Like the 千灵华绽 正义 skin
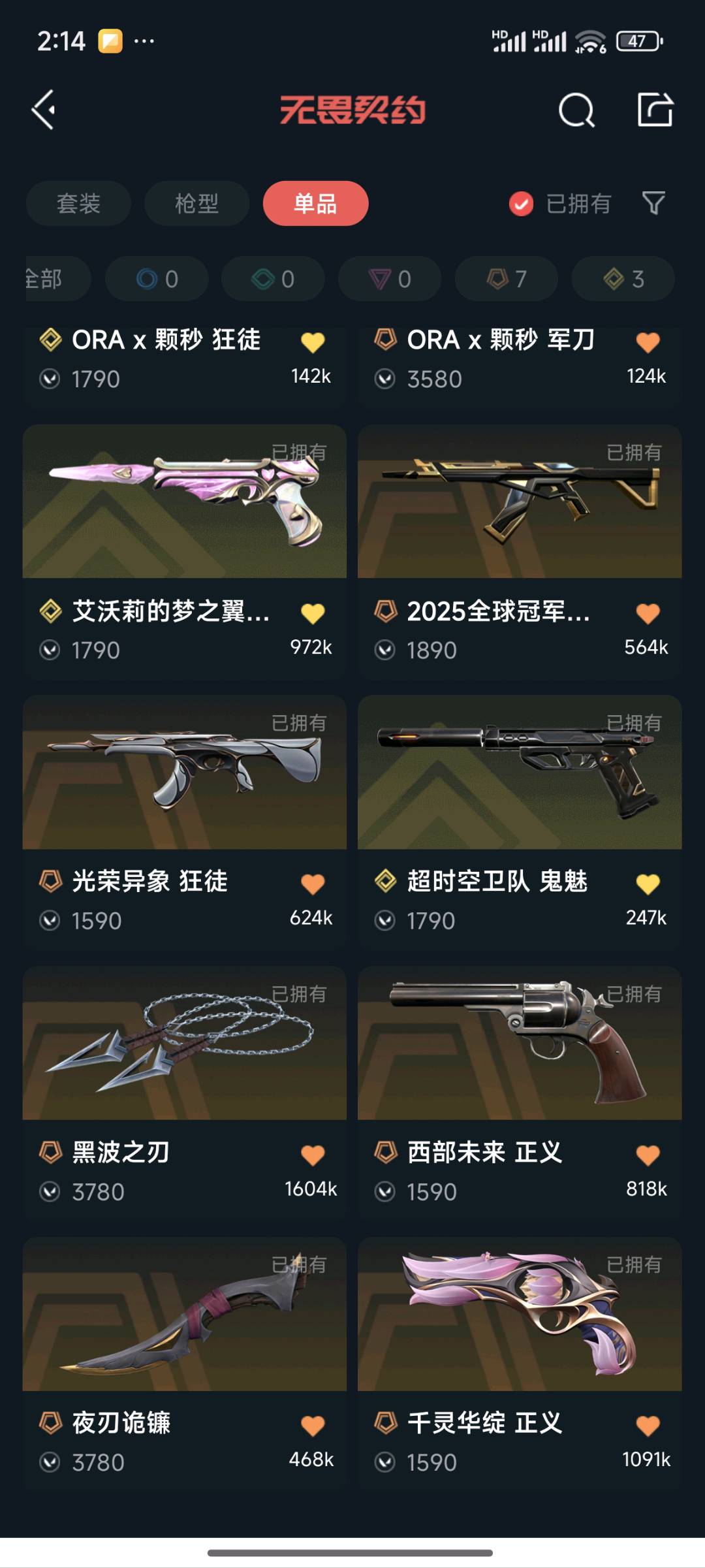The width and height of the screenshot is (705, 1568). click(x=648, y=1426)
